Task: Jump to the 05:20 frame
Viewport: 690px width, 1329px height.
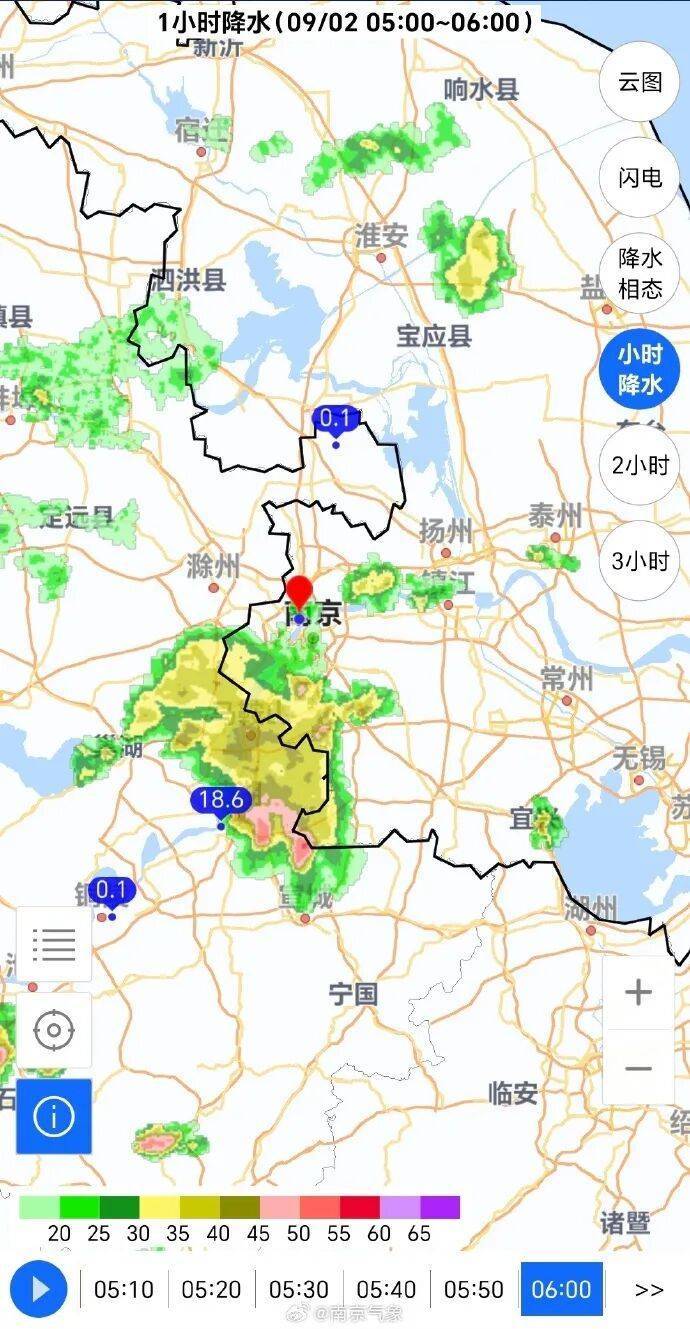Action: click(211, 1289)
